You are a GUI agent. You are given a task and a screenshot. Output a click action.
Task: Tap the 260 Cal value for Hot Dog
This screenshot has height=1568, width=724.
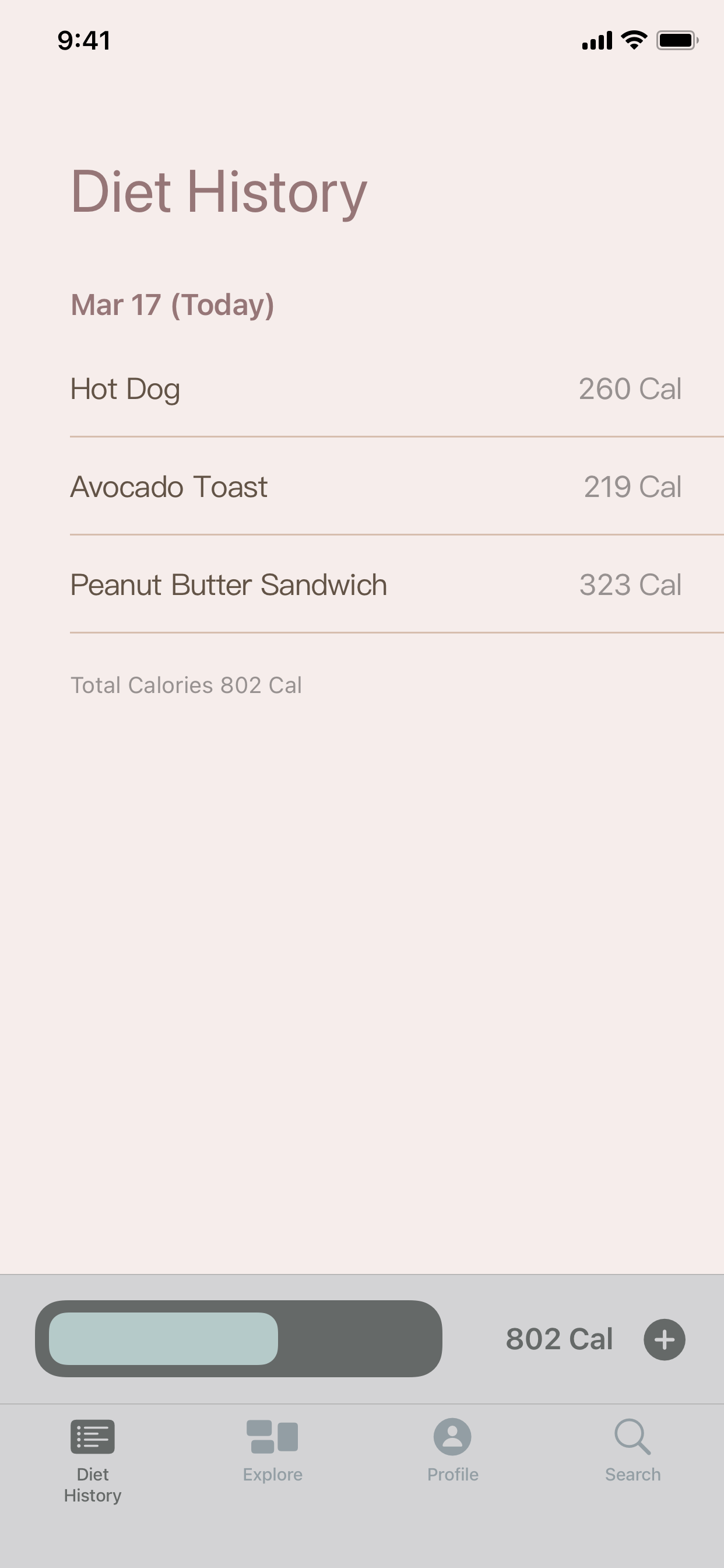pos(630,389)
